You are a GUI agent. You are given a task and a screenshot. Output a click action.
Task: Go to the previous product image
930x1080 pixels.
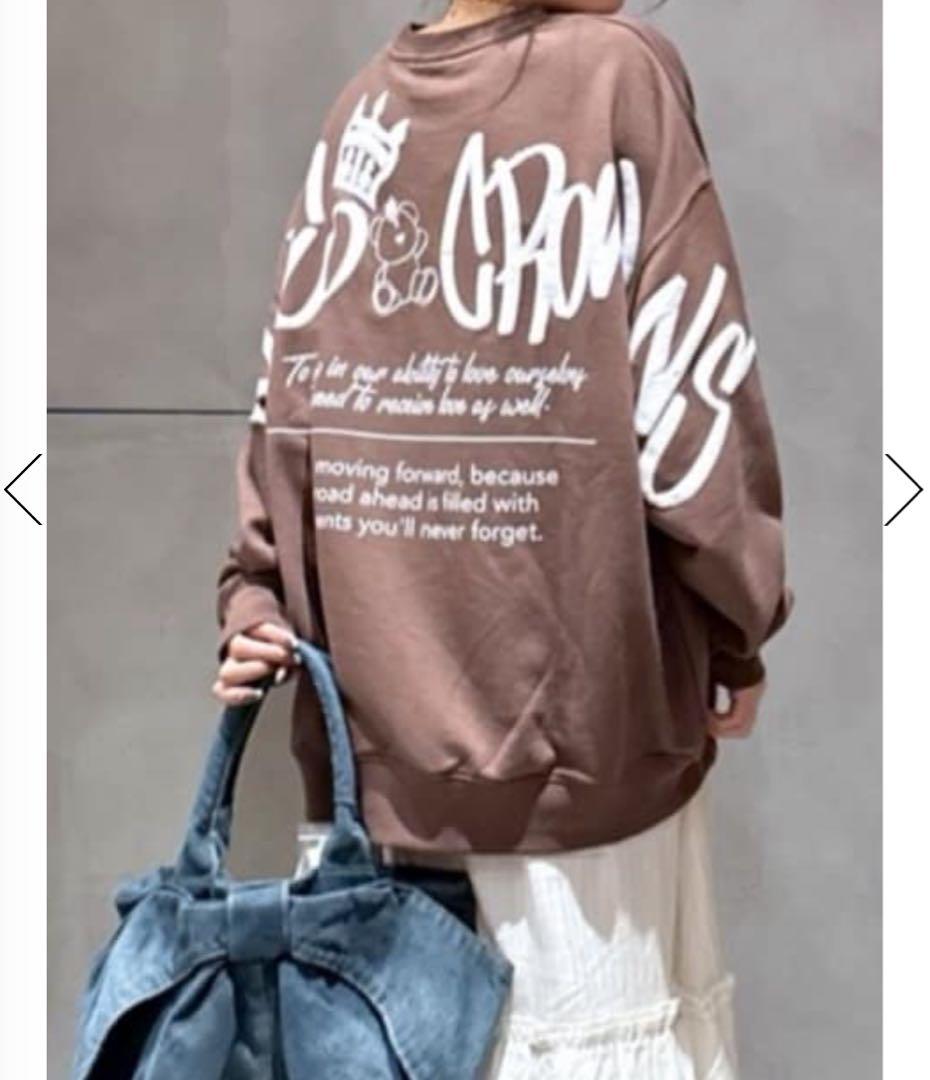click(24, 489)
